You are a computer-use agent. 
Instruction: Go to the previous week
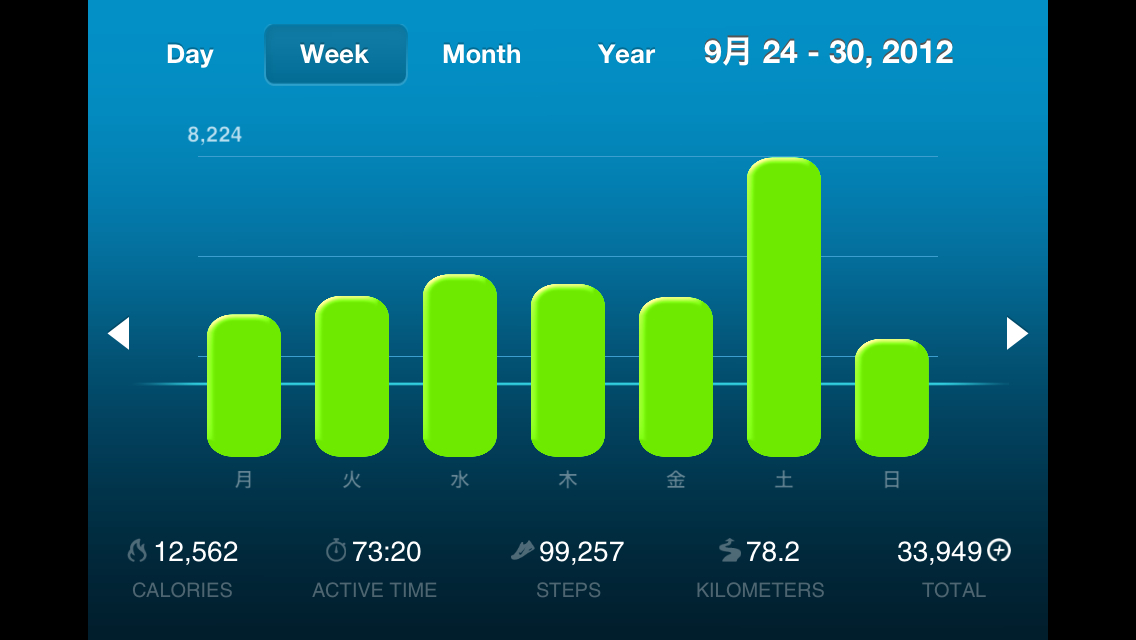pyautogui.click(x=119, y=333)
